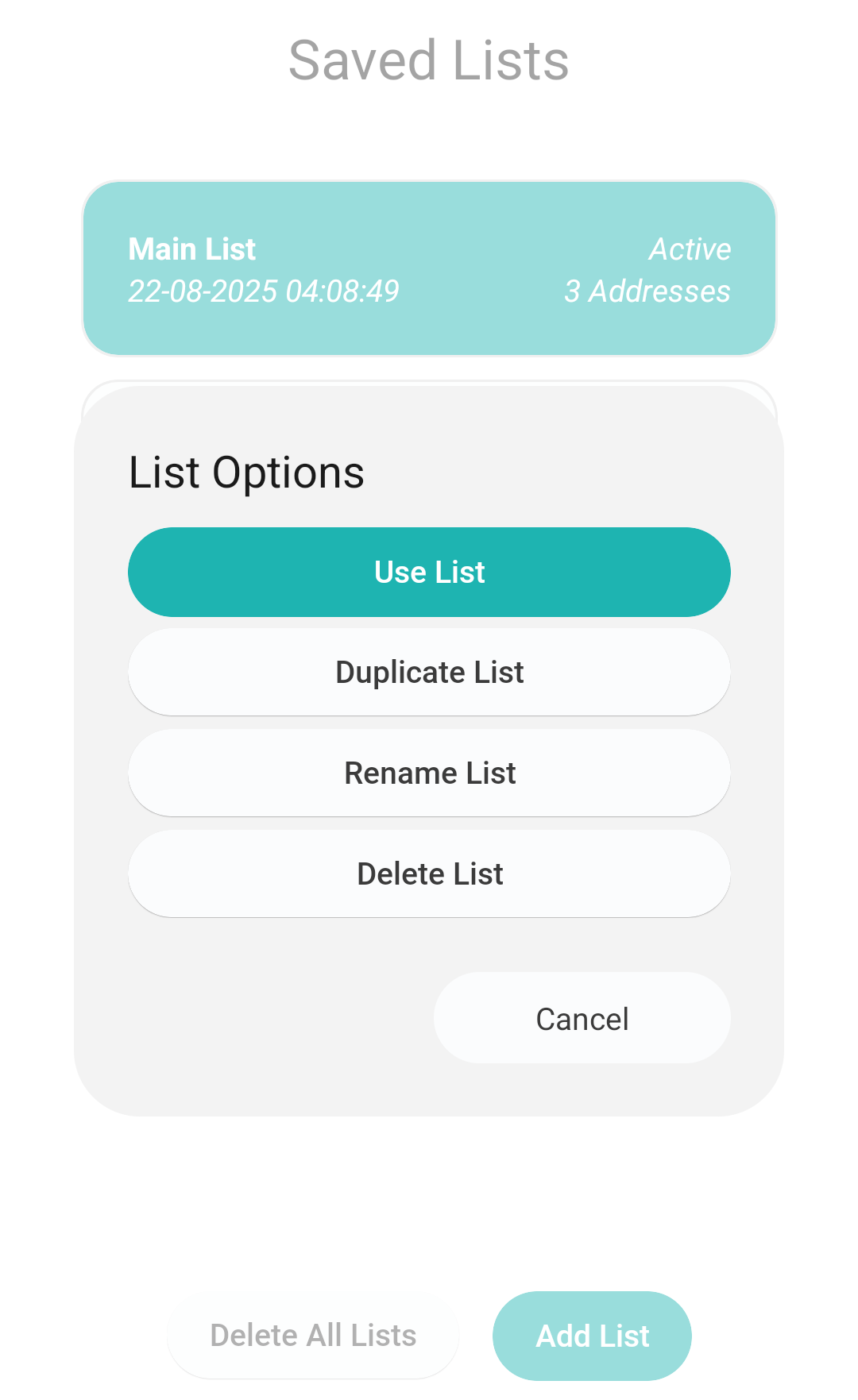Activate the highlighted Use List action
This screenshot has width=858, height=1400.
click(429, 571)
